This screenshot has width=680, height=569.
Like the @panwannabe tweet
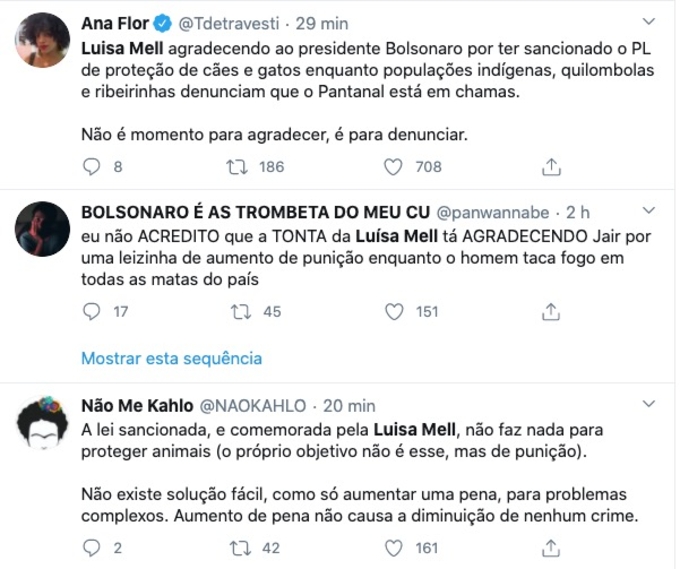(x=396, y=311)
